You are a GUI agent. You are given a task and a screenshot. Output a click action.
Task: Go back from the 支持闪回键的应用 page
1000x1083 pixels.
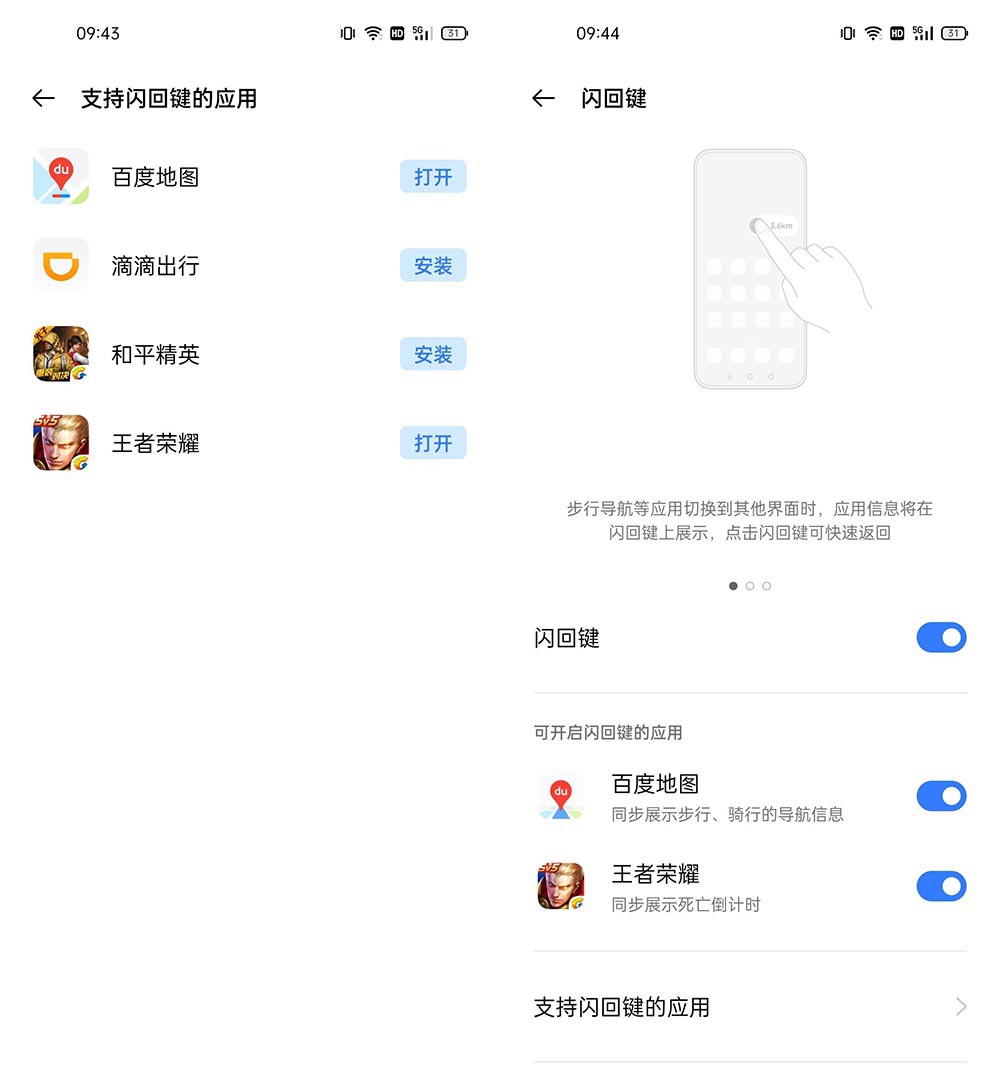coord(43,98)
